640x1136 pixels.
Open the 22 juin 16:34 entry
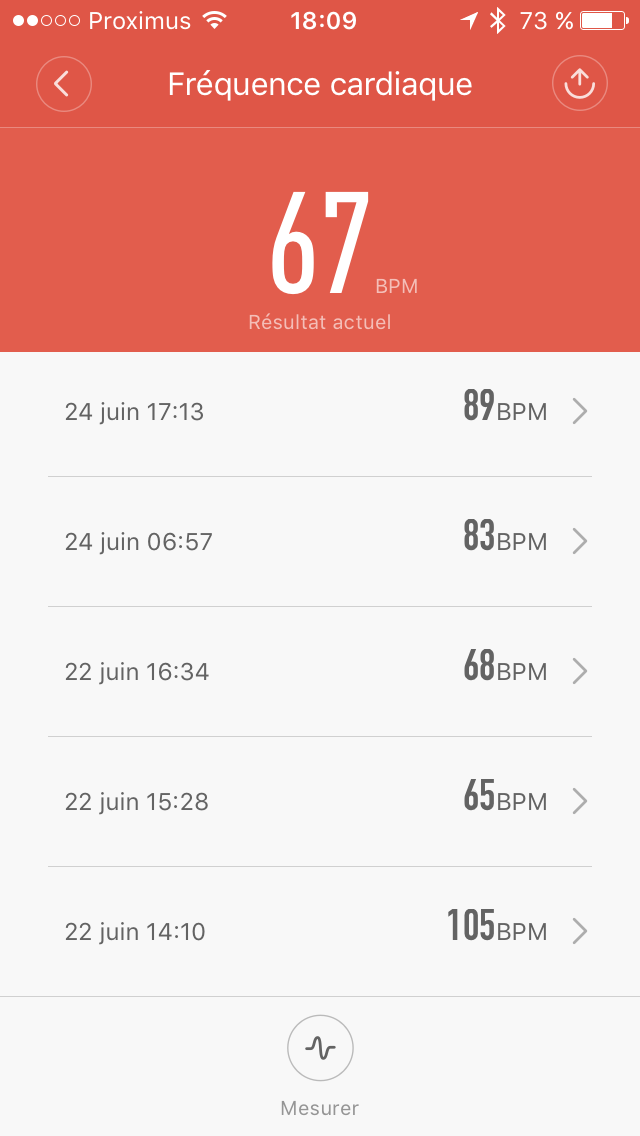pyautogui.click(x=320, y=671)
